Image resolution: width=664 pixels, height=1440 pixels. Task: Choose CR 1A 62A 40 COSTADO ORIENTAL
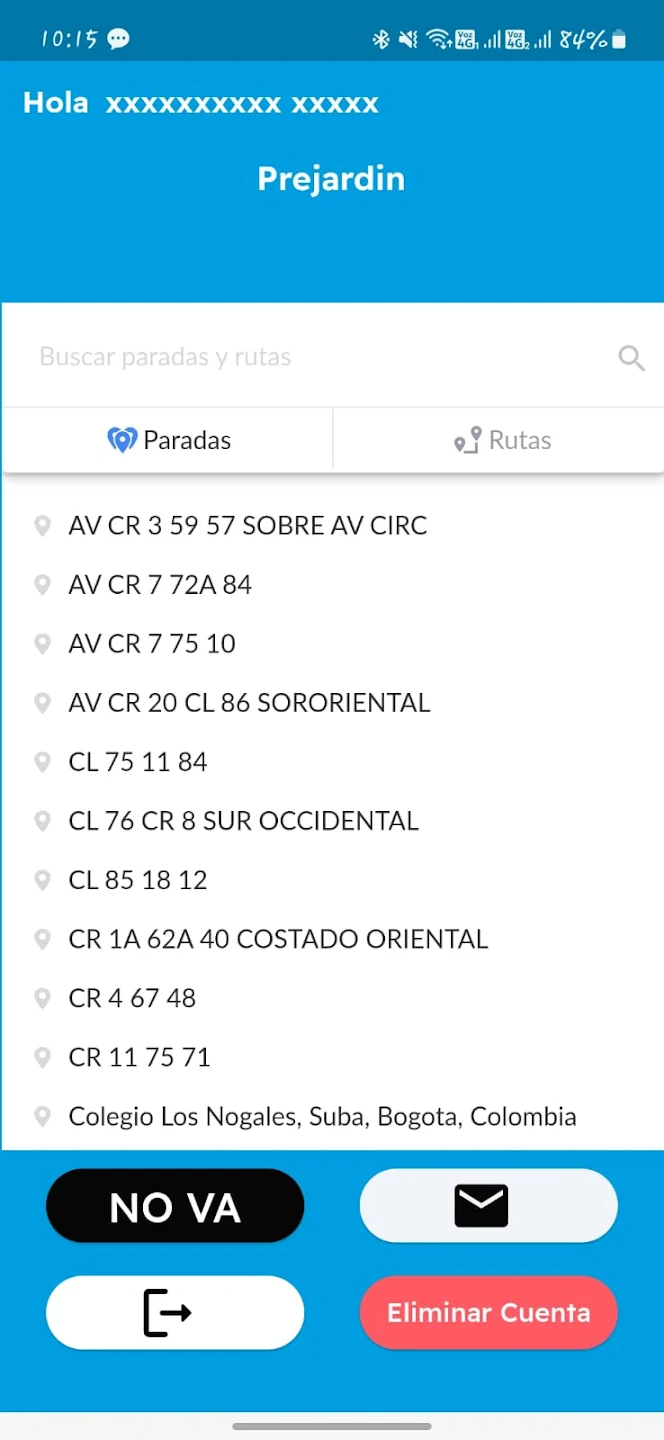[278, 939]
